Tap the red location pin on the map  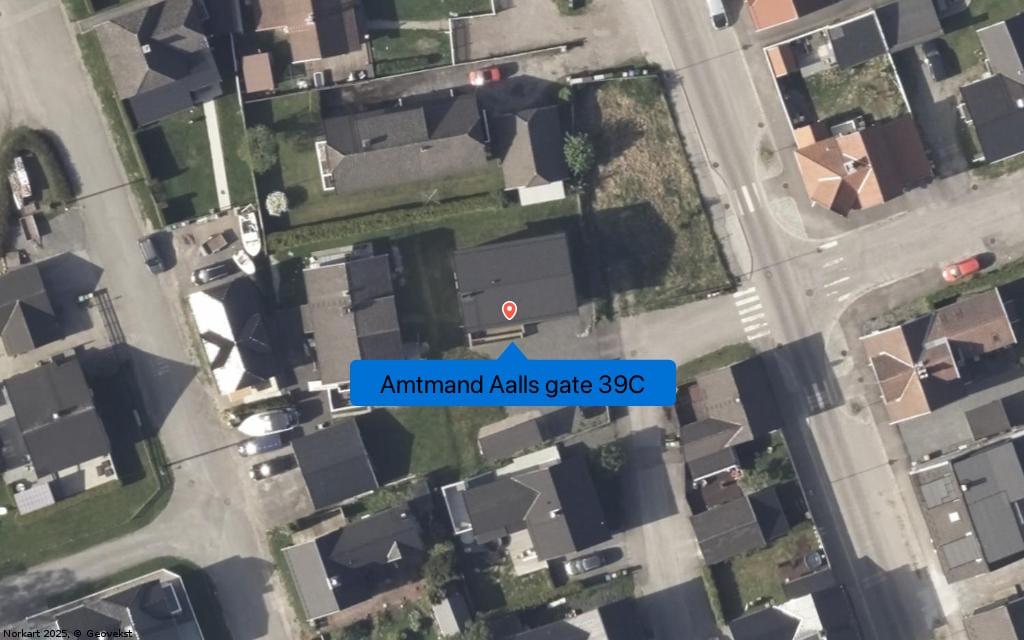(x=510, y=310)
